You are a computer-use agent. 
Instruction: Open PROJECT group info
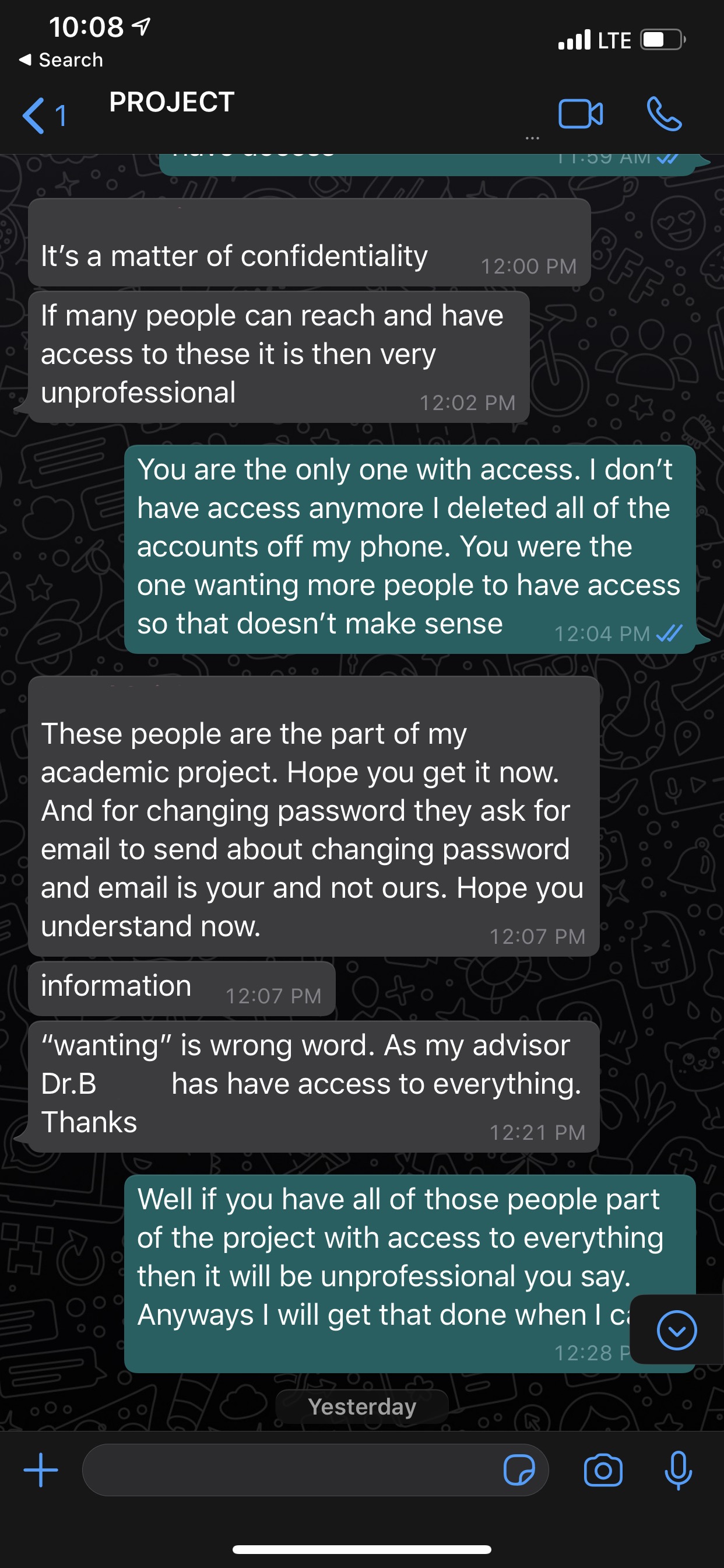172,102
